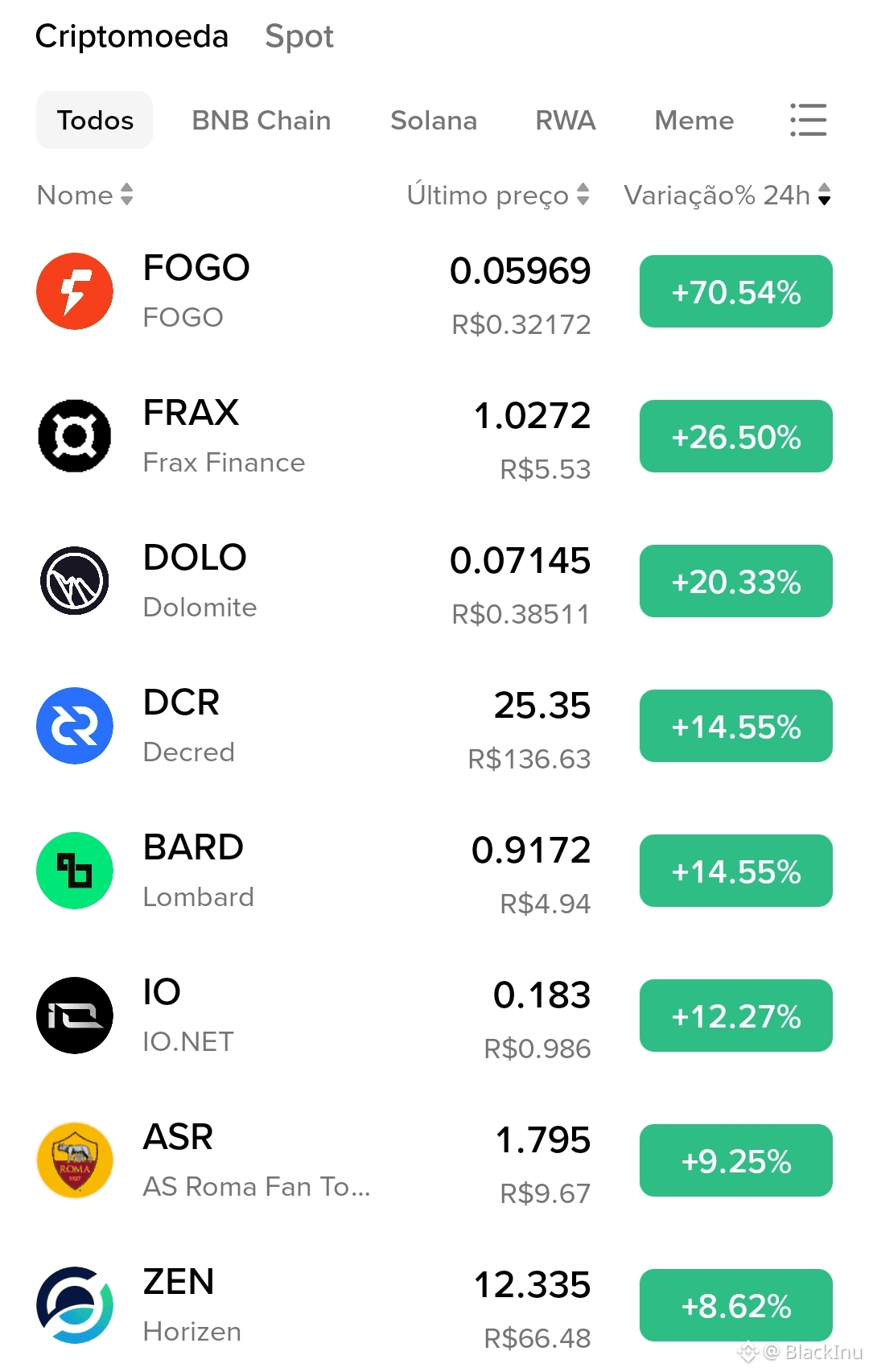The width and height of the screenshot is (869, 1372).
Task: Select the Todos filter chip
Action: click(x=95, y=121)
